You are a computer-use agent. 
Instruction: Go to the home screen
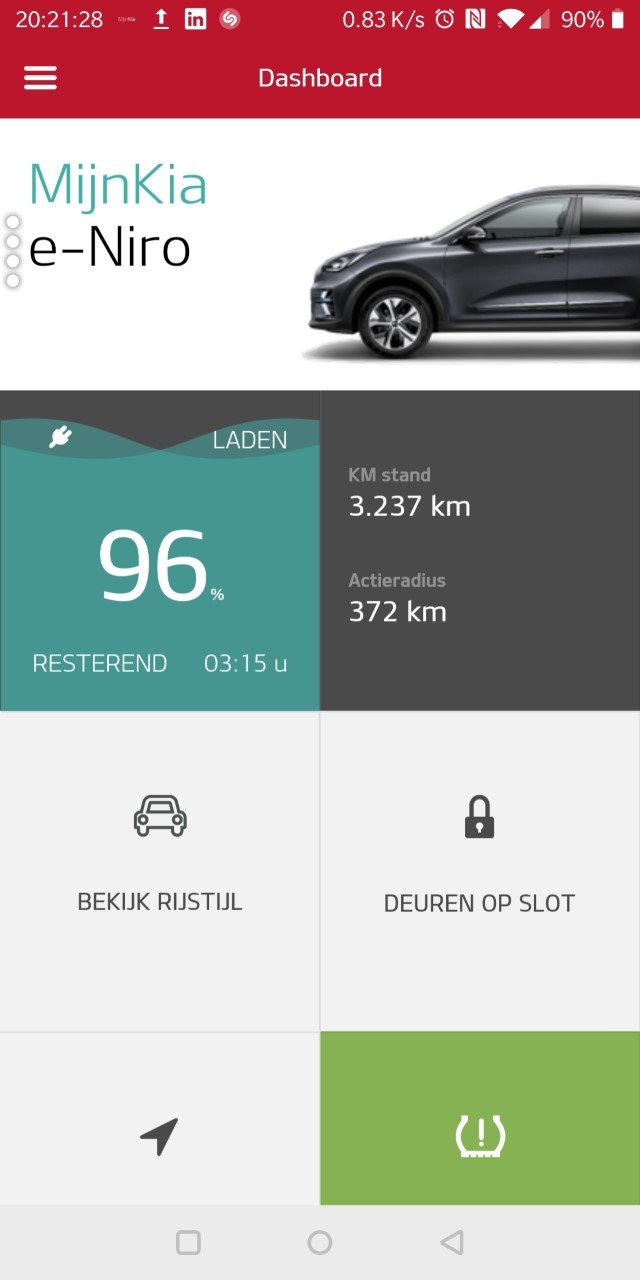[x=320, y=1242]
